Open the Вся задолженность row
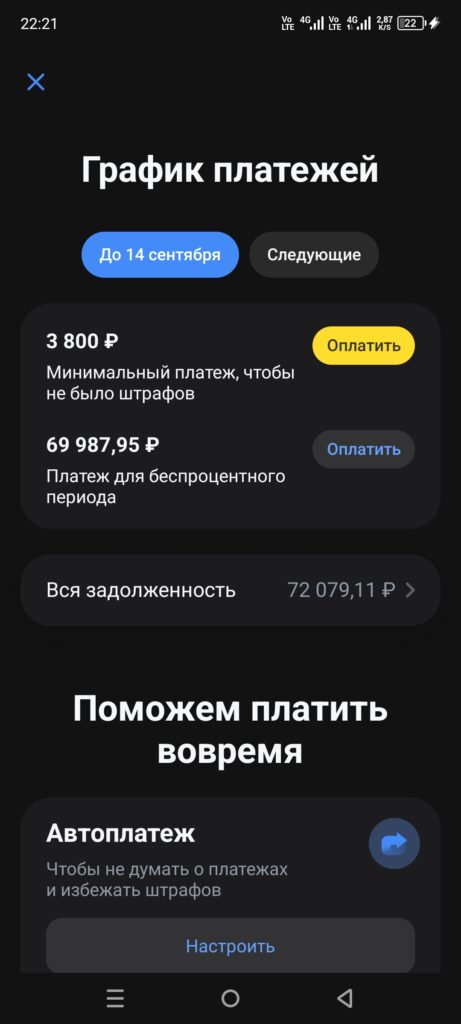The width and height of the screenshot is (461, 1024). click(x=230, y=590)
